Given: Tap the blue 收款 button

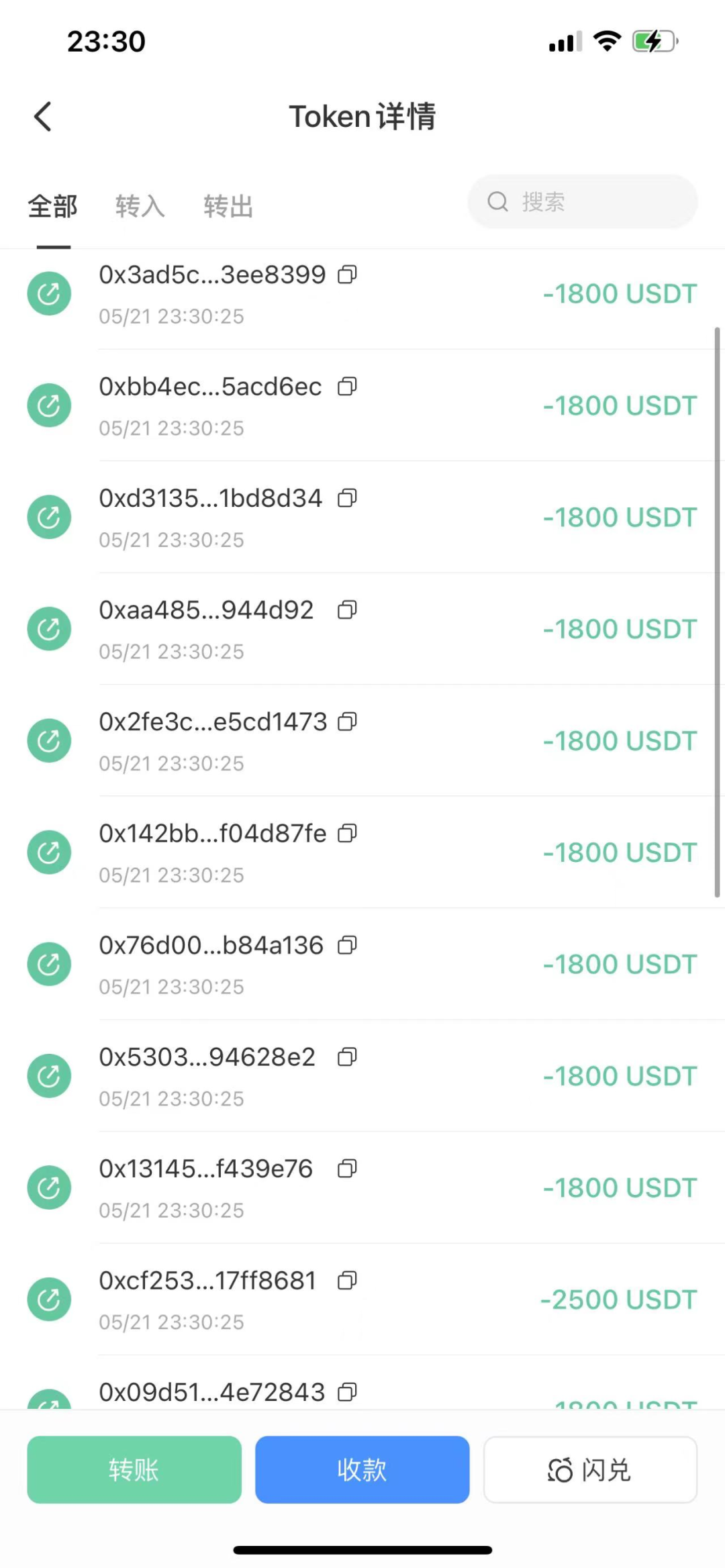Looking at the screenshot, I should 362,1469.
